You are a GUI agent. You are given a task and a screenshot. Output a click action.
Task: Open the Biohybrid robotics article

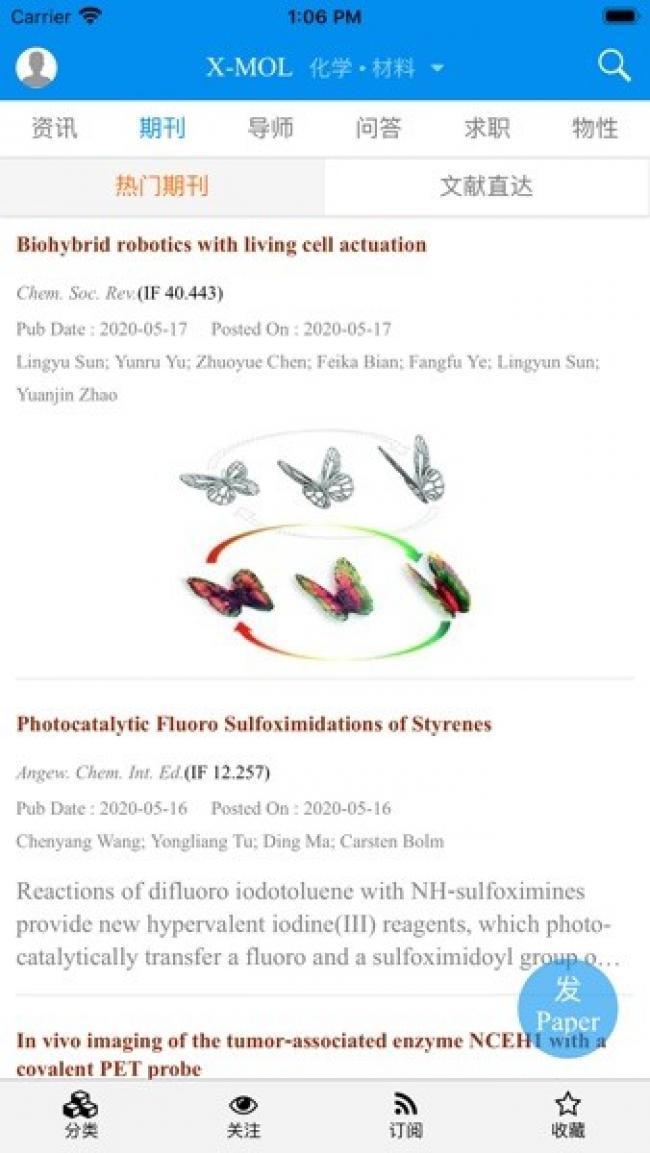(x=221, y=245)
